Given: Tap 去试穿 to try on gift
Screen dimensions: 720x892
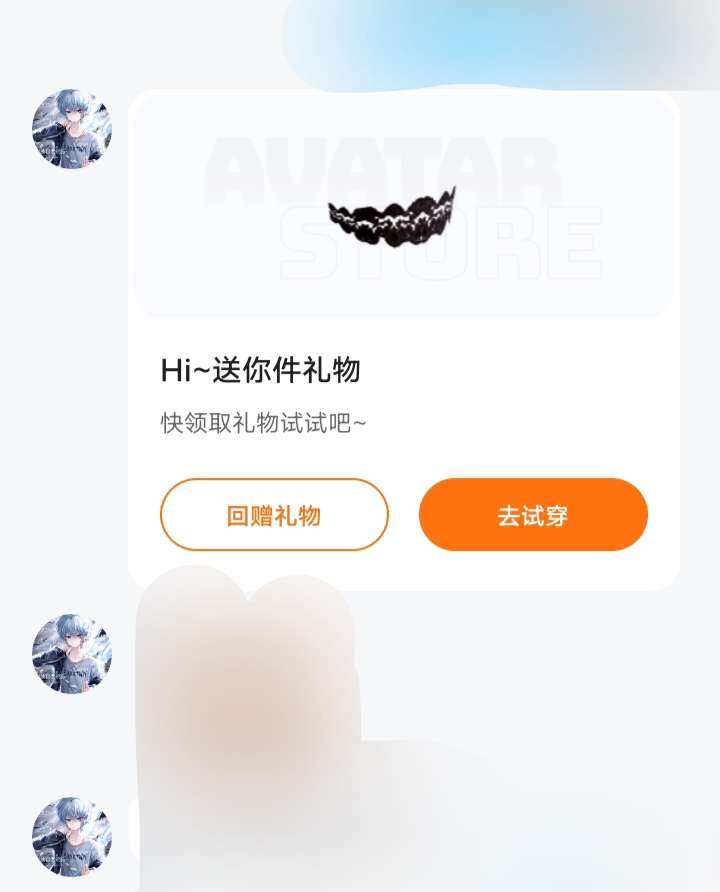Looking at the screenshot, I should 533,515.
